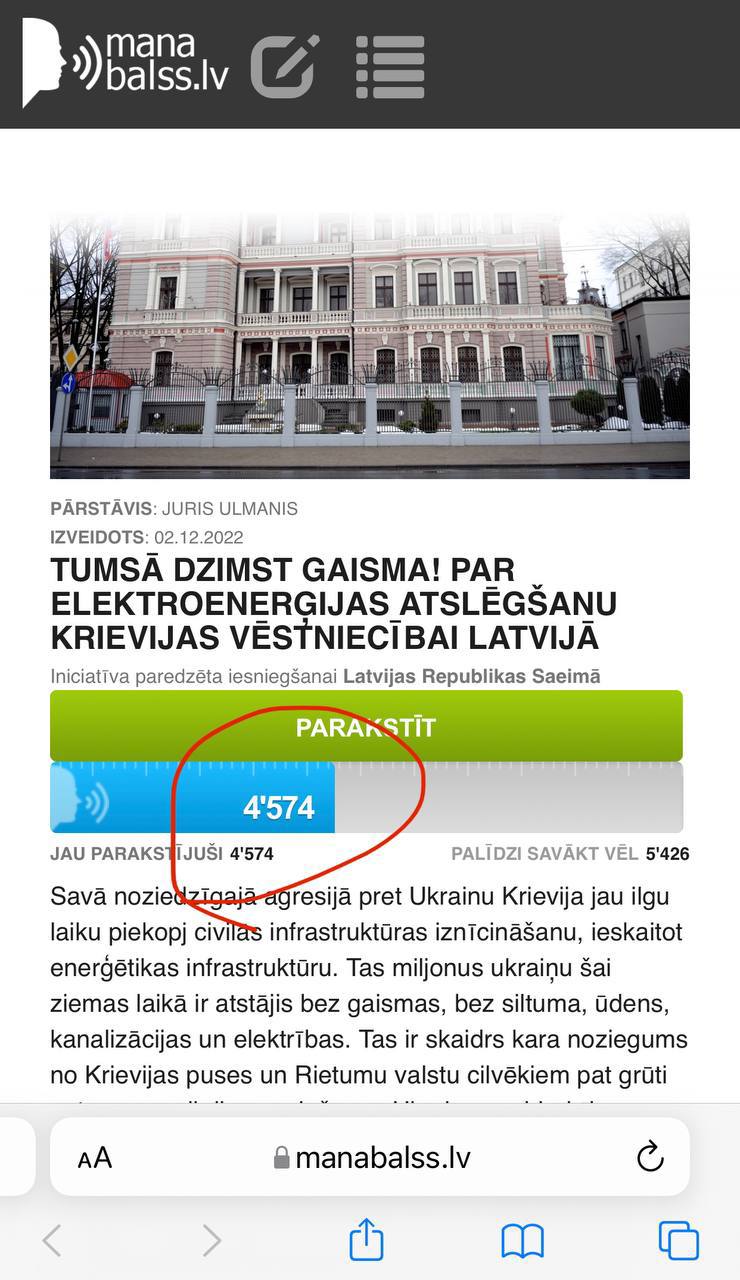Reload the current page

(650, 1157)
